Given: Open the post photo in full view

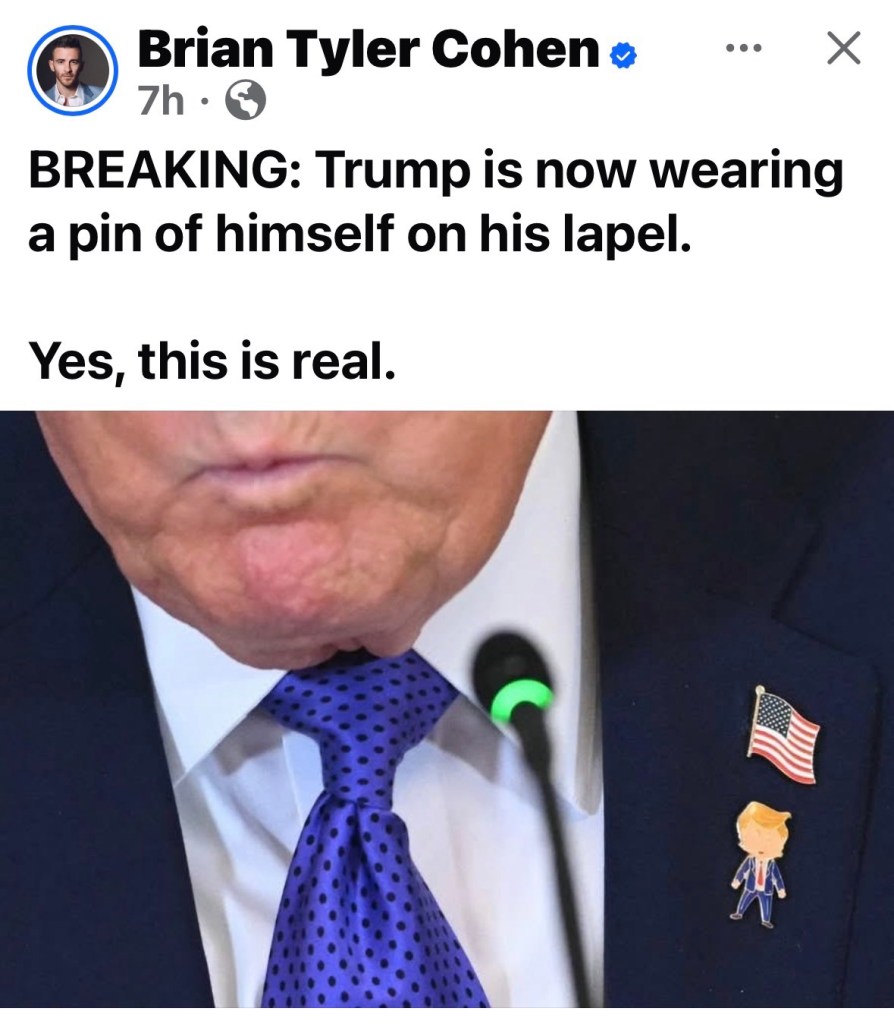Looking at the screenshot, I should click(447, 710).
